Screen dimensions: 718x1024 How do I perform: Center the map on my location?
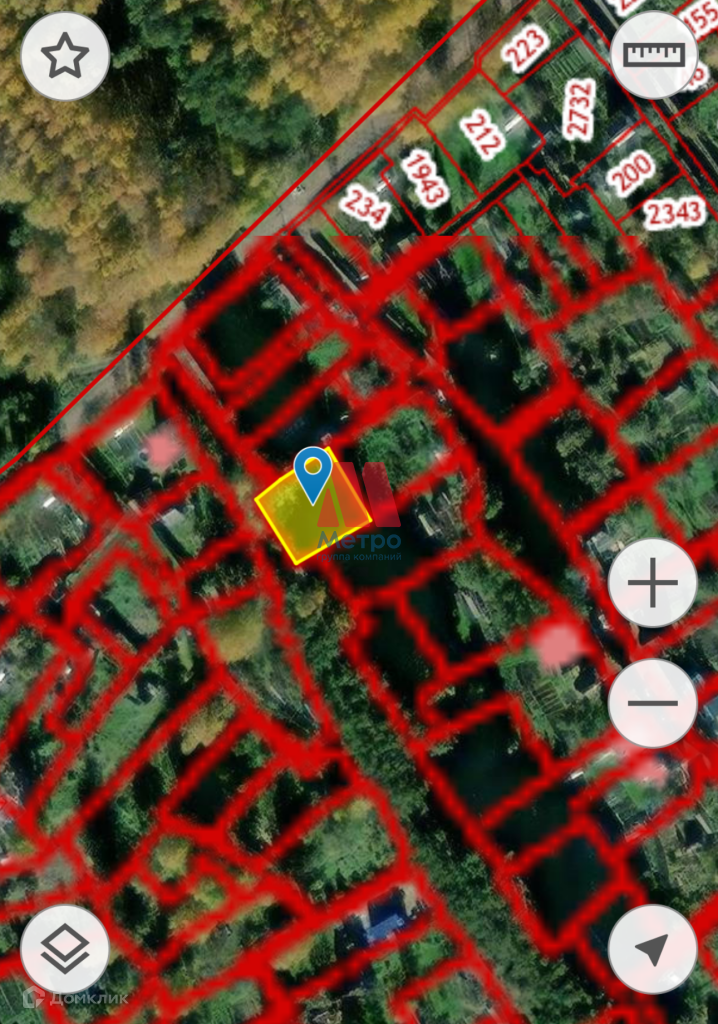(652, 949)
